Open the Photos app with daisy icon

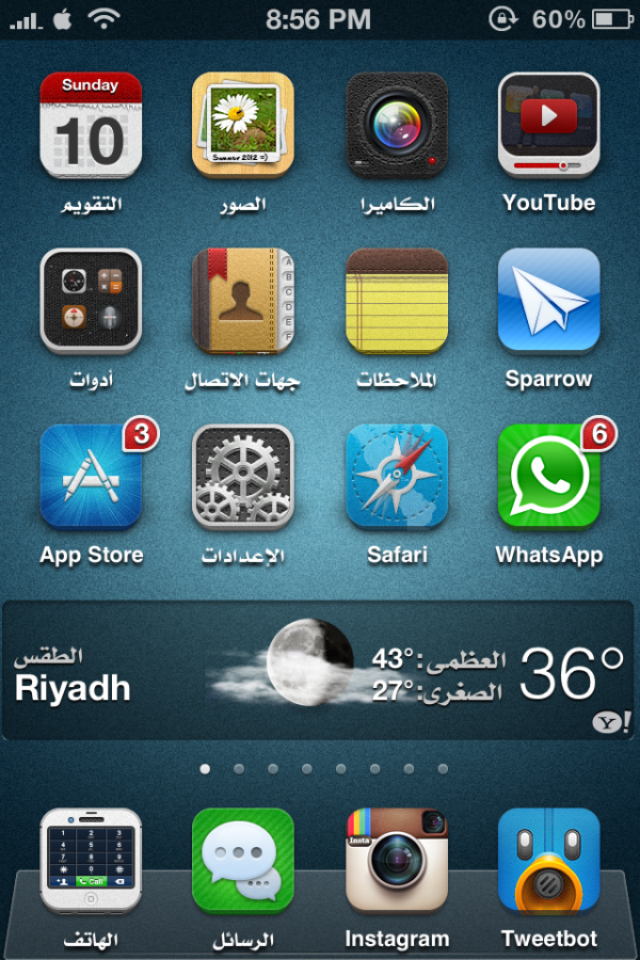click(243, 125)
